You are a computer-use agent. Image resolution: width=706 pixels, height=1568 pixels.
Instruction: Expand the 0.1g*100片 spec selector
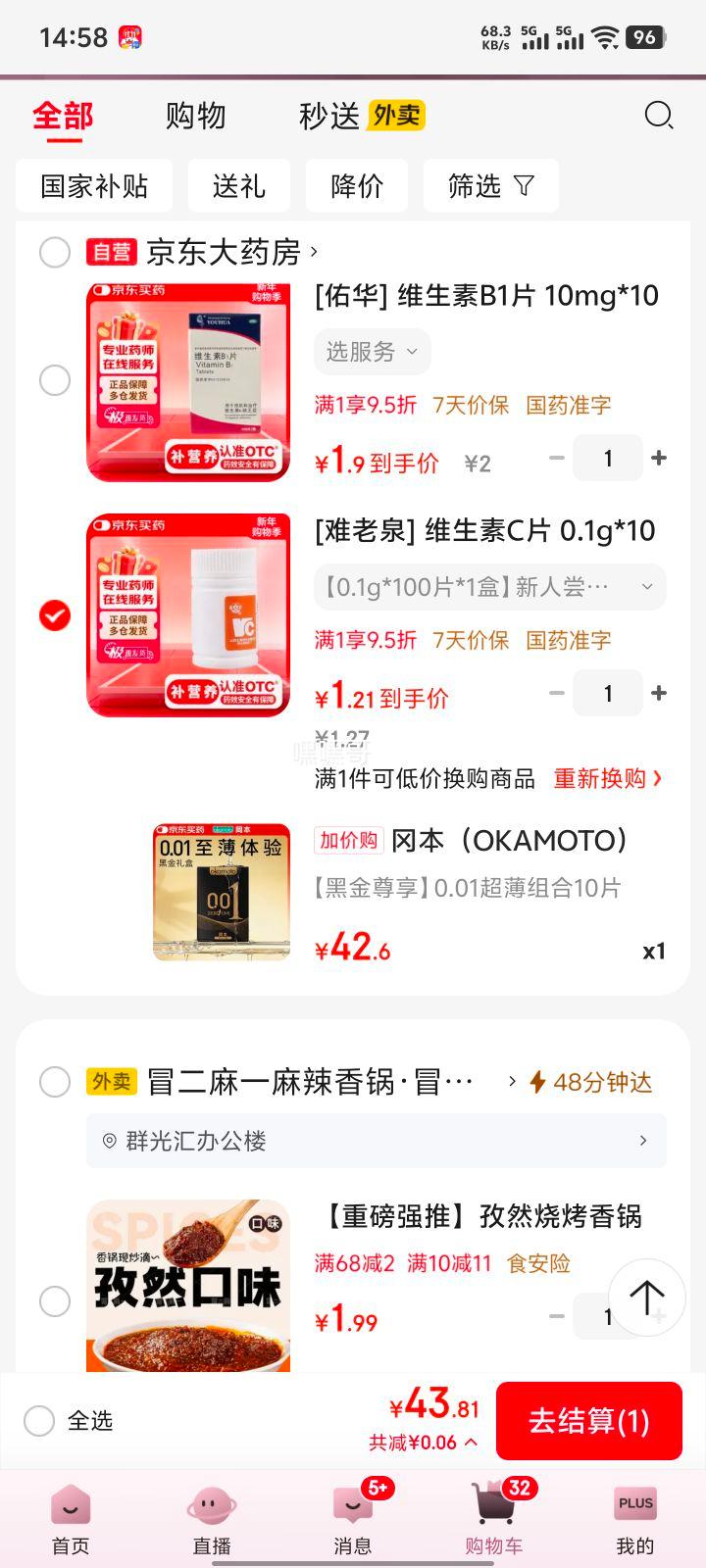click(488, 586)
